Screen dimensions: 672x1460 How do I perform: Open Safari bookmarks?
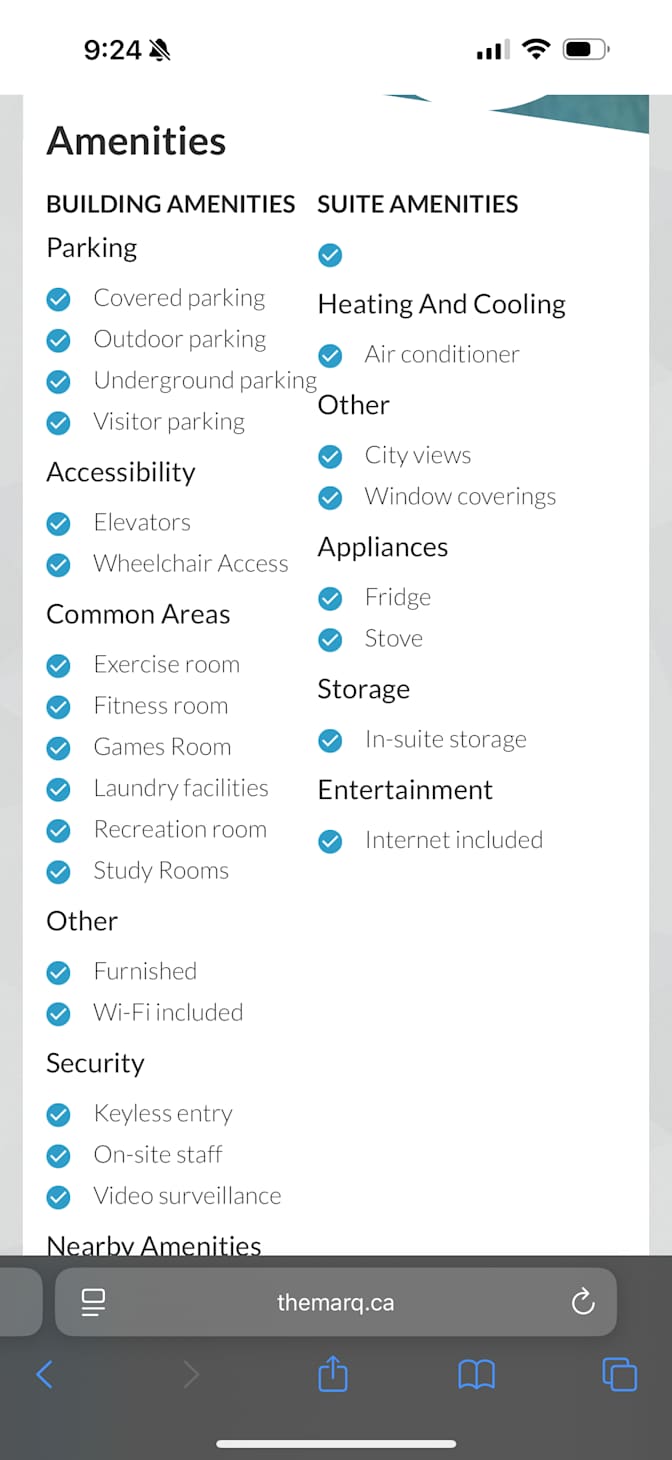[476, 1375]
